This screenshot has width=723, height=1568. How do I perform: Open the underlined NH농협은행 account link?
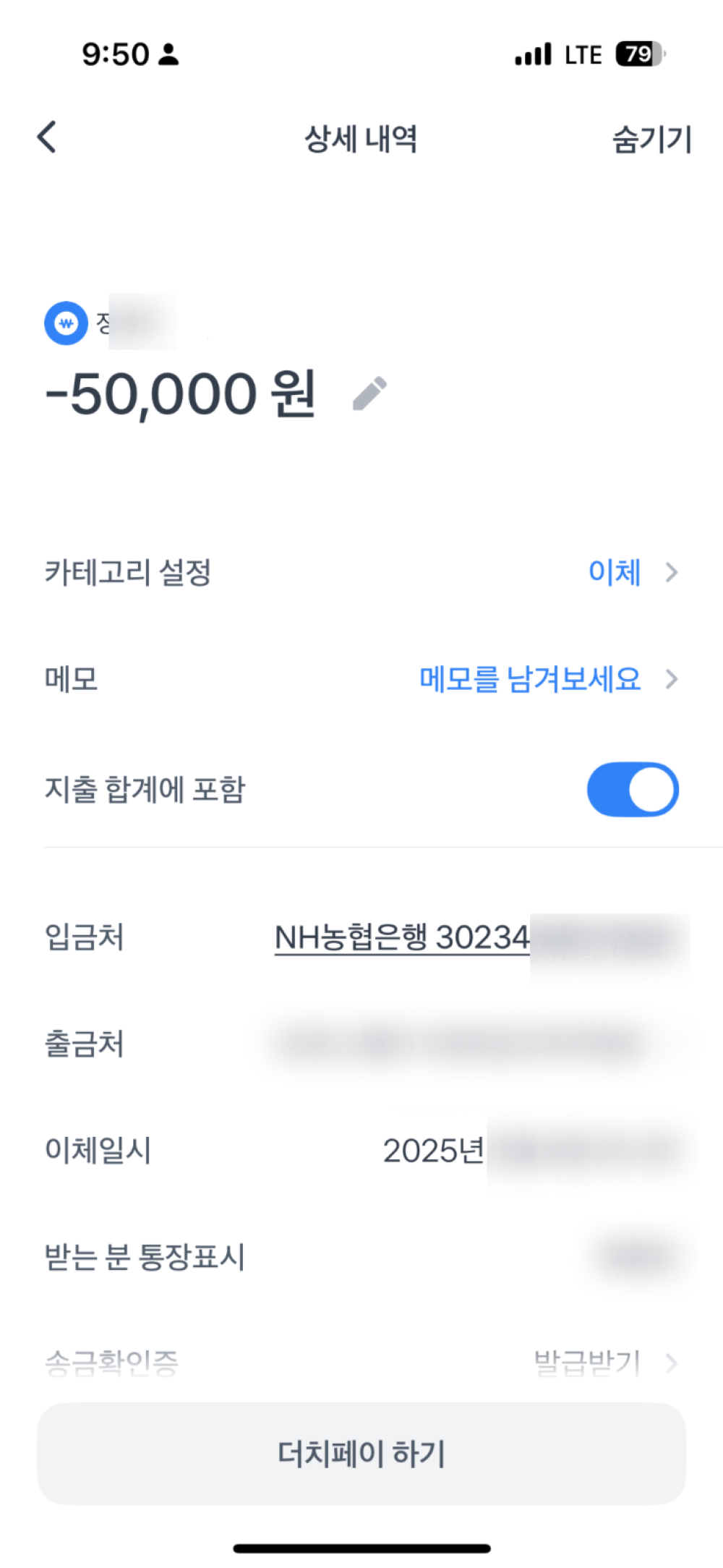click(x=402, y=938)
